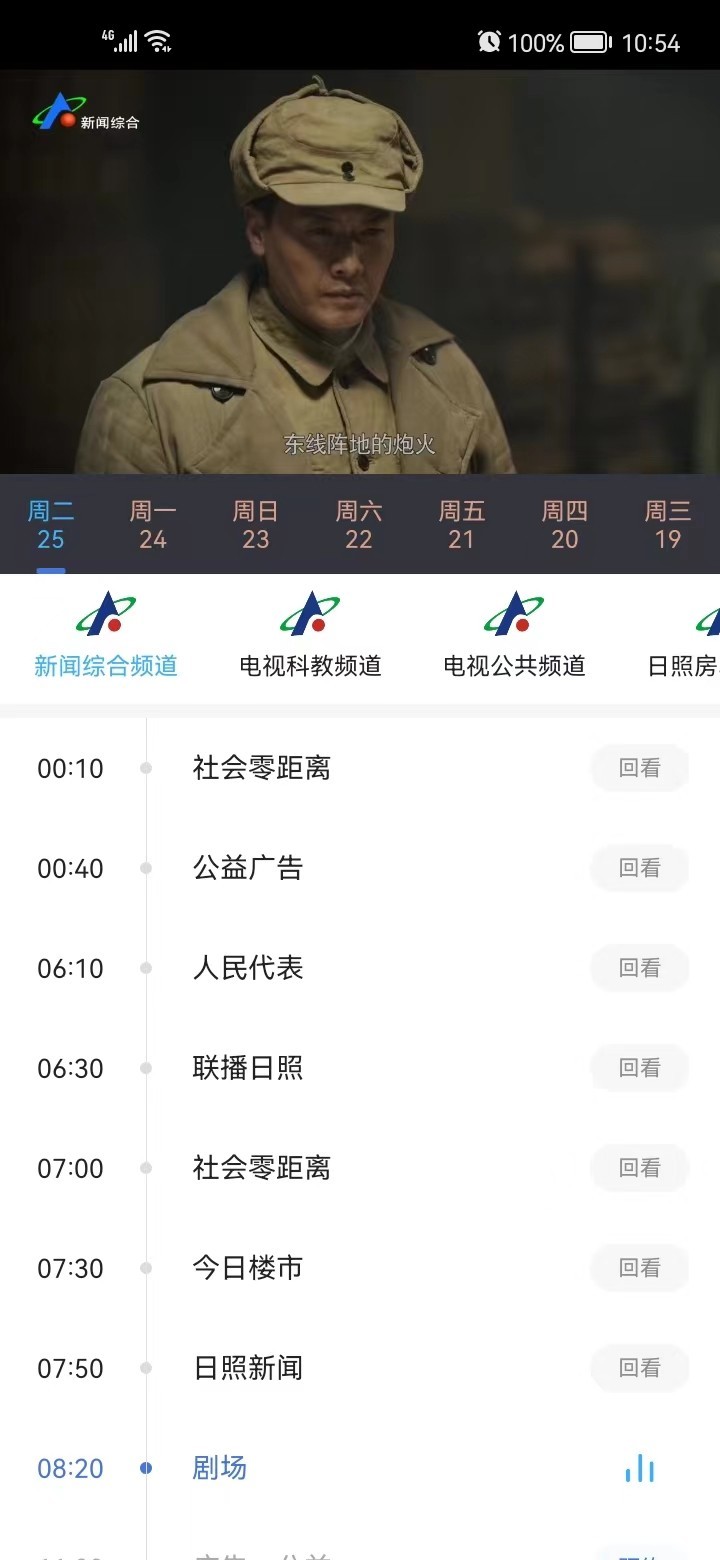Screen dimensions: 720x1560
Task: Tap 回看 for 公益广告 at 00:40
Action: pyautogui.click(x=639, y=868)
